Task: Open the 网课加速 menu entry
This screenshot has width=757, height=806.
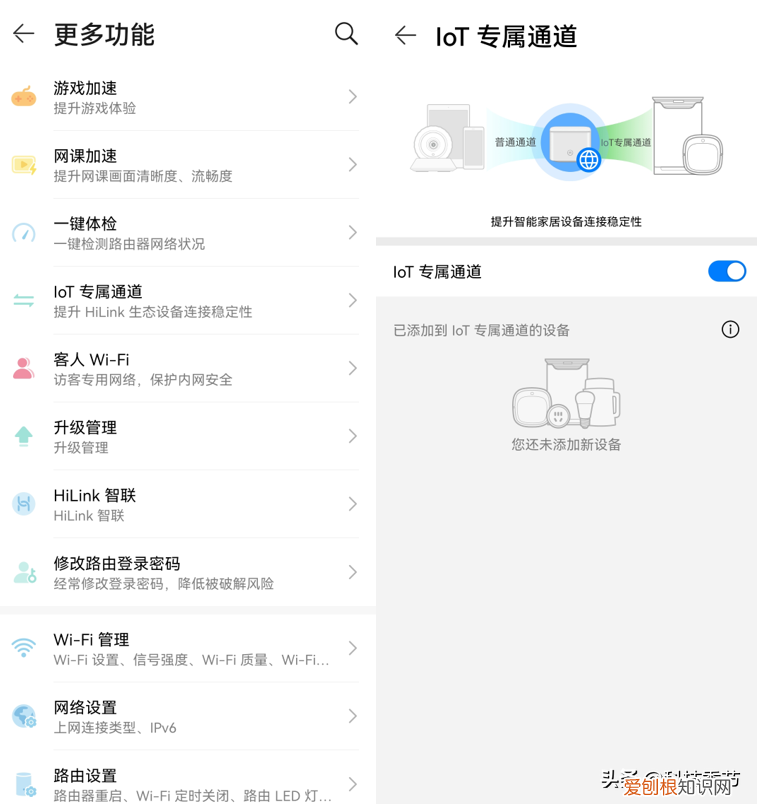Action: (x=180, y=164)
